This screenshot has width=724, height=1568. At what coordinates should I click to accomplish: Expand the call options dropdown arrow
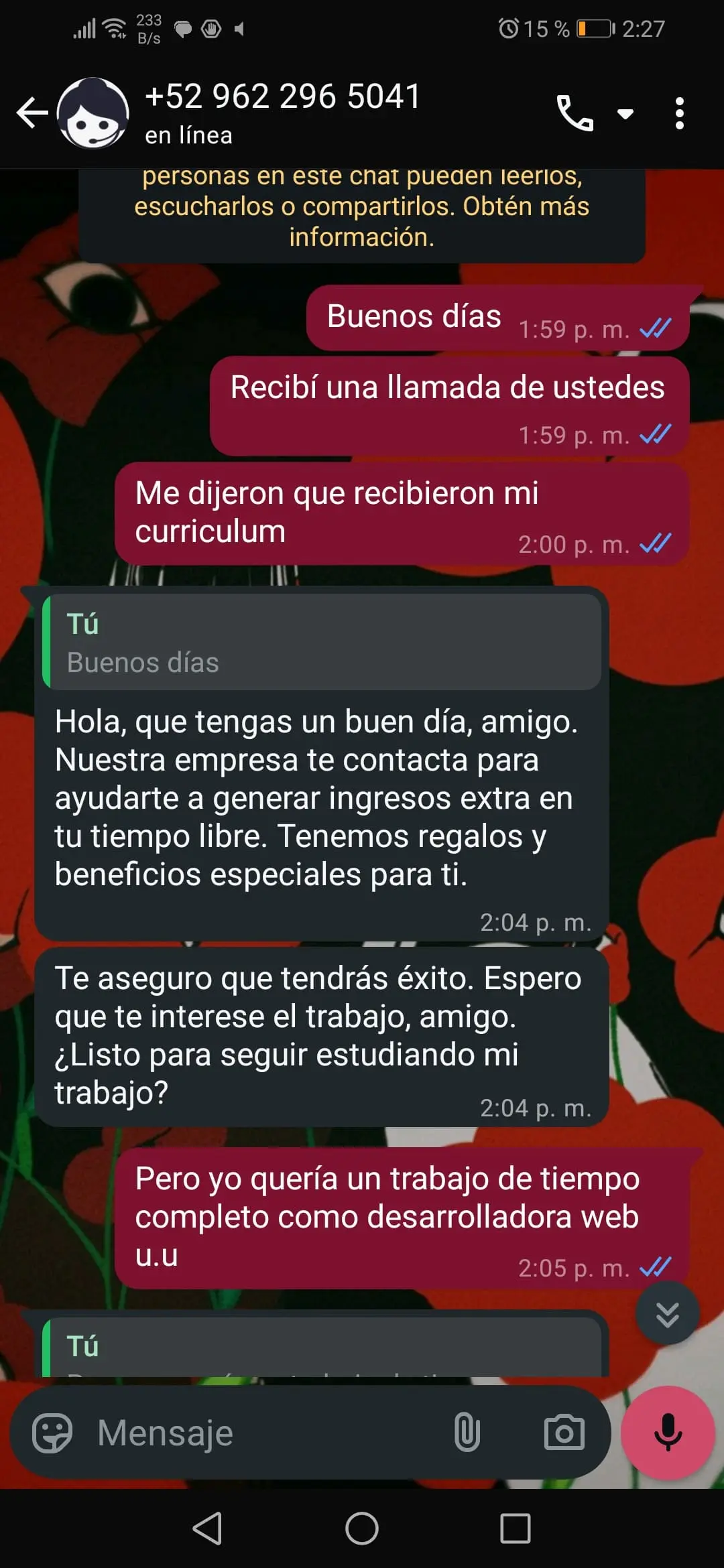click(625, 114)
